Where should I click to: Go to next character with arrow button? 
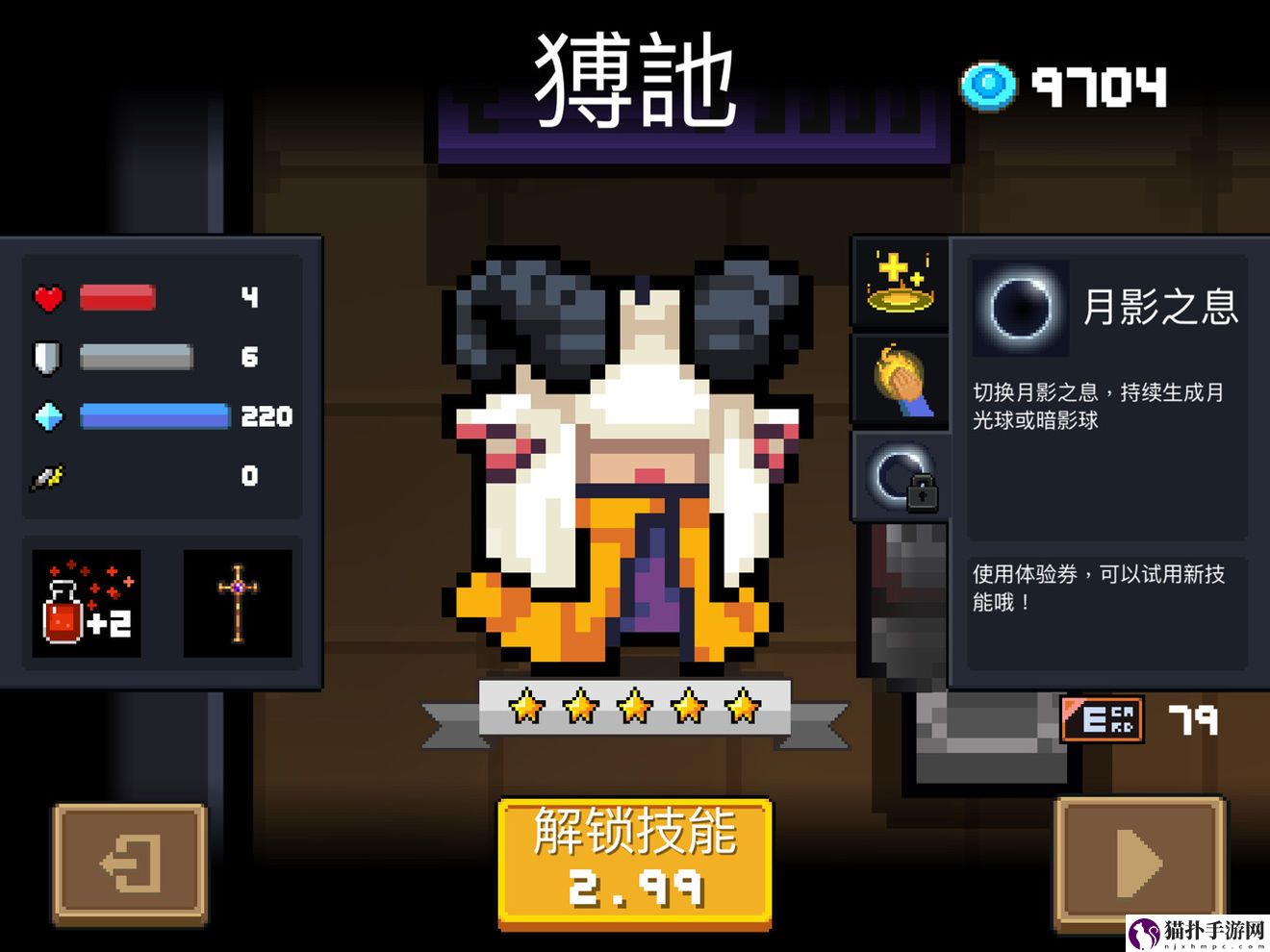tap(1139, 862)
